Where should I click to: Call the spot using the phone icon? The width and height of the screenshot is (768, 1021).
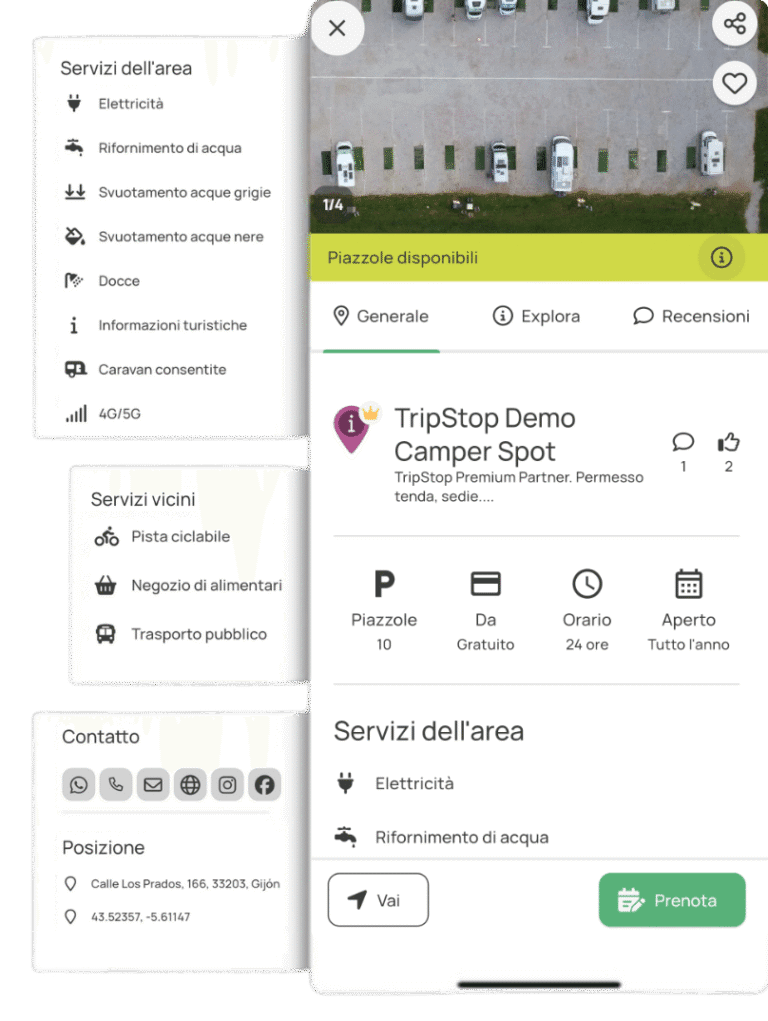(116, 784)
